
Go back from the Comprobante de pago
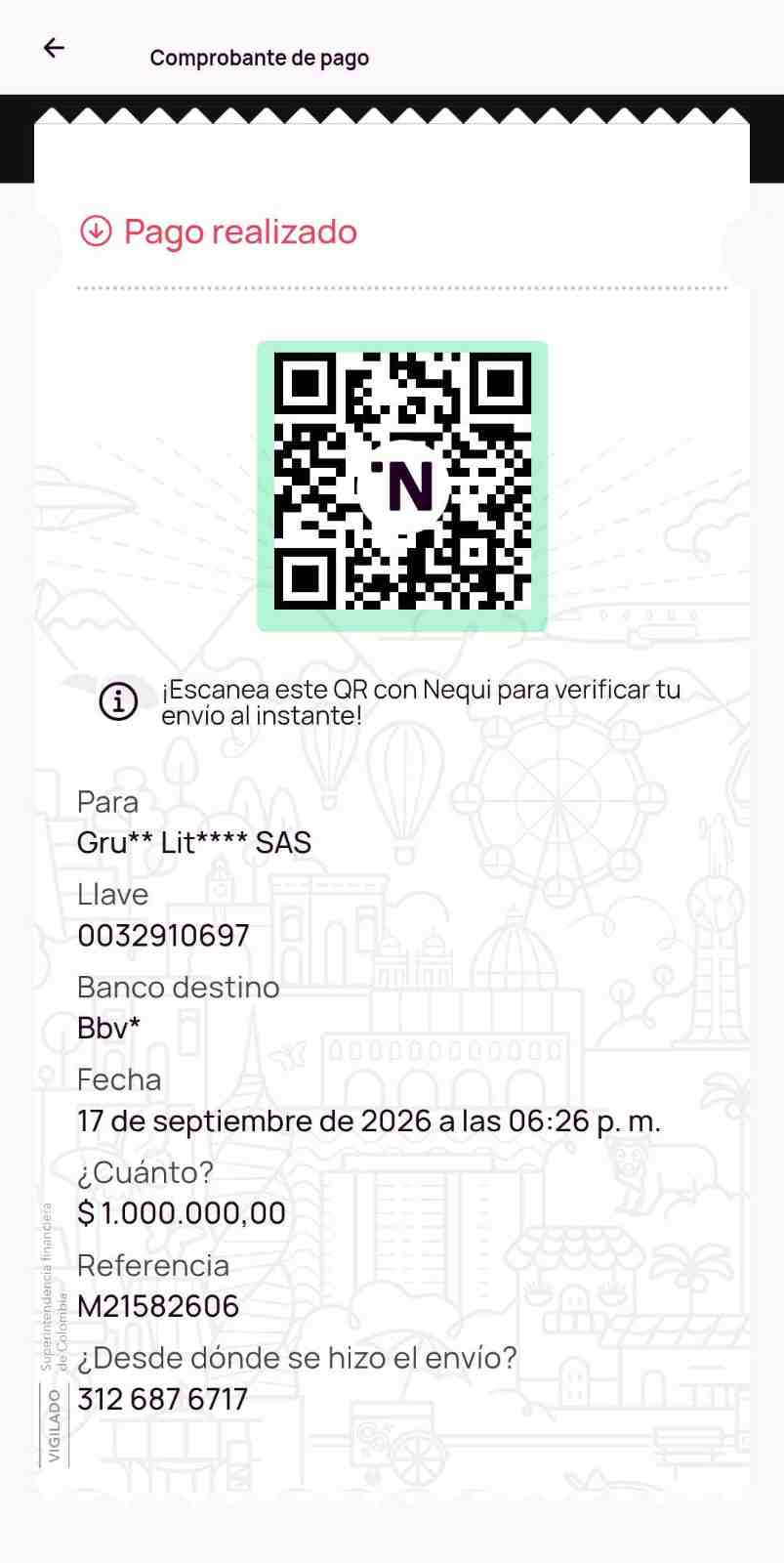pyautogui.click(x=54, y=48)
